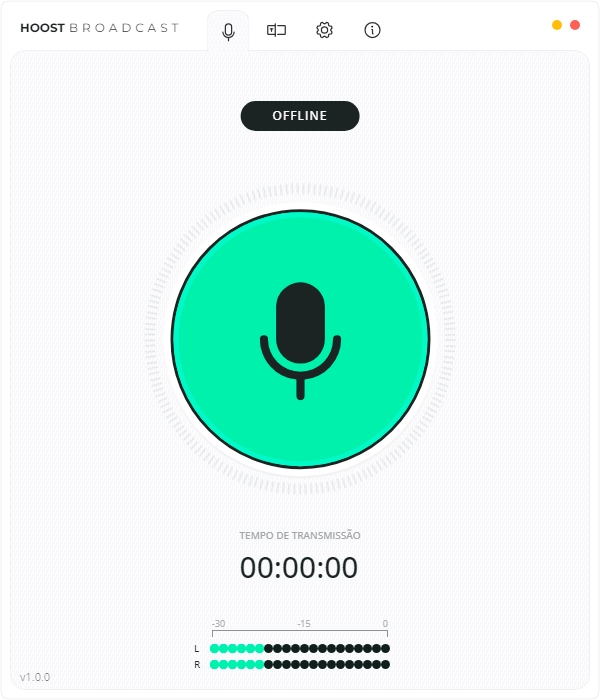Minimize the window with the yellow dot
600x700 pixels.
click(557, 25)
